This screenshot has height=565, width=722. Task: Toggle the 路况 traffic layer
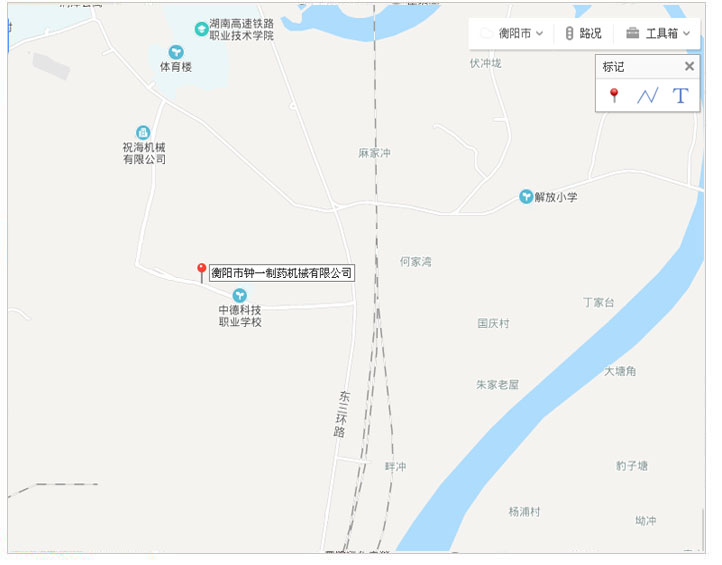(583, 33)
